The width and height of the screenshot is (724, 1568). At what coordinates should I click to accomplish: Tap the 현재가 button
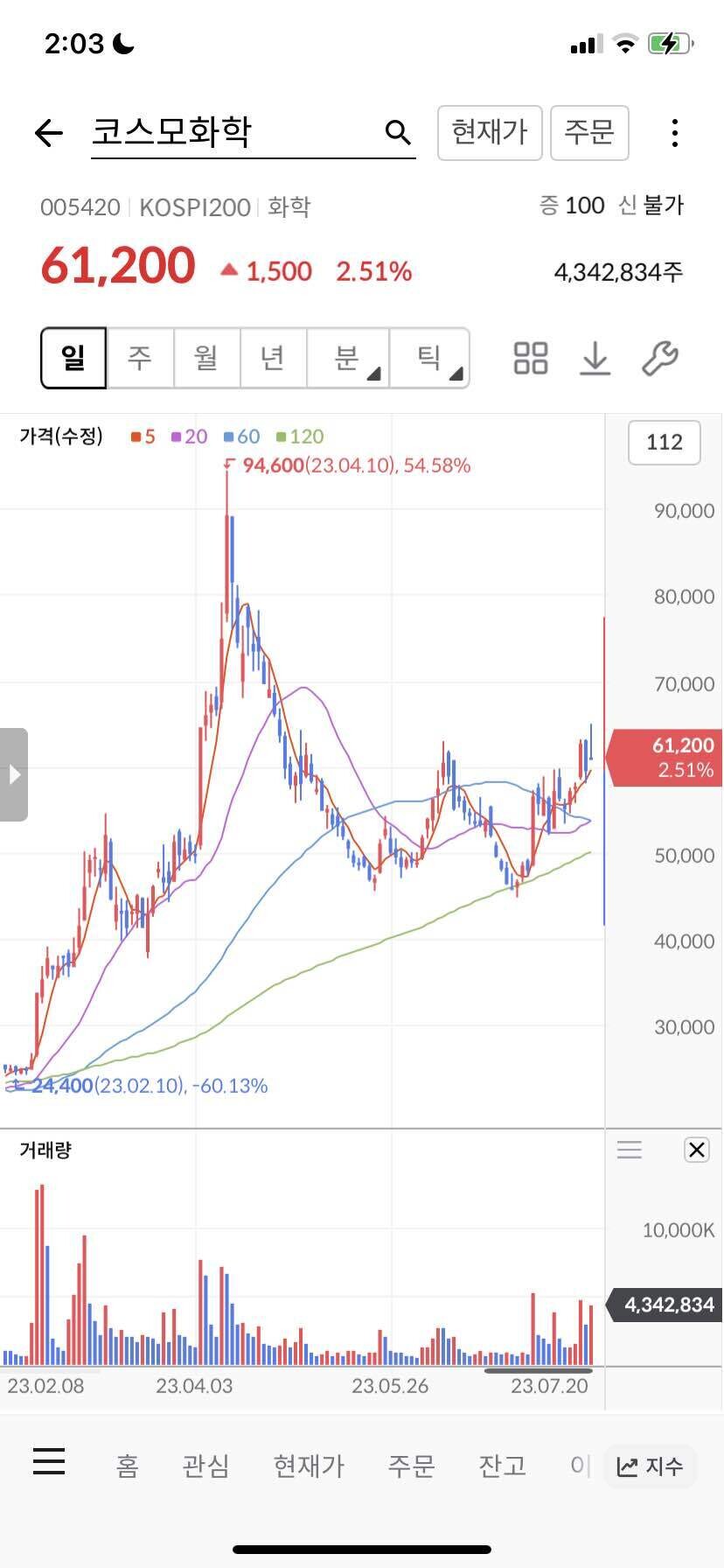pyautogui.click(x=489, y=133)
